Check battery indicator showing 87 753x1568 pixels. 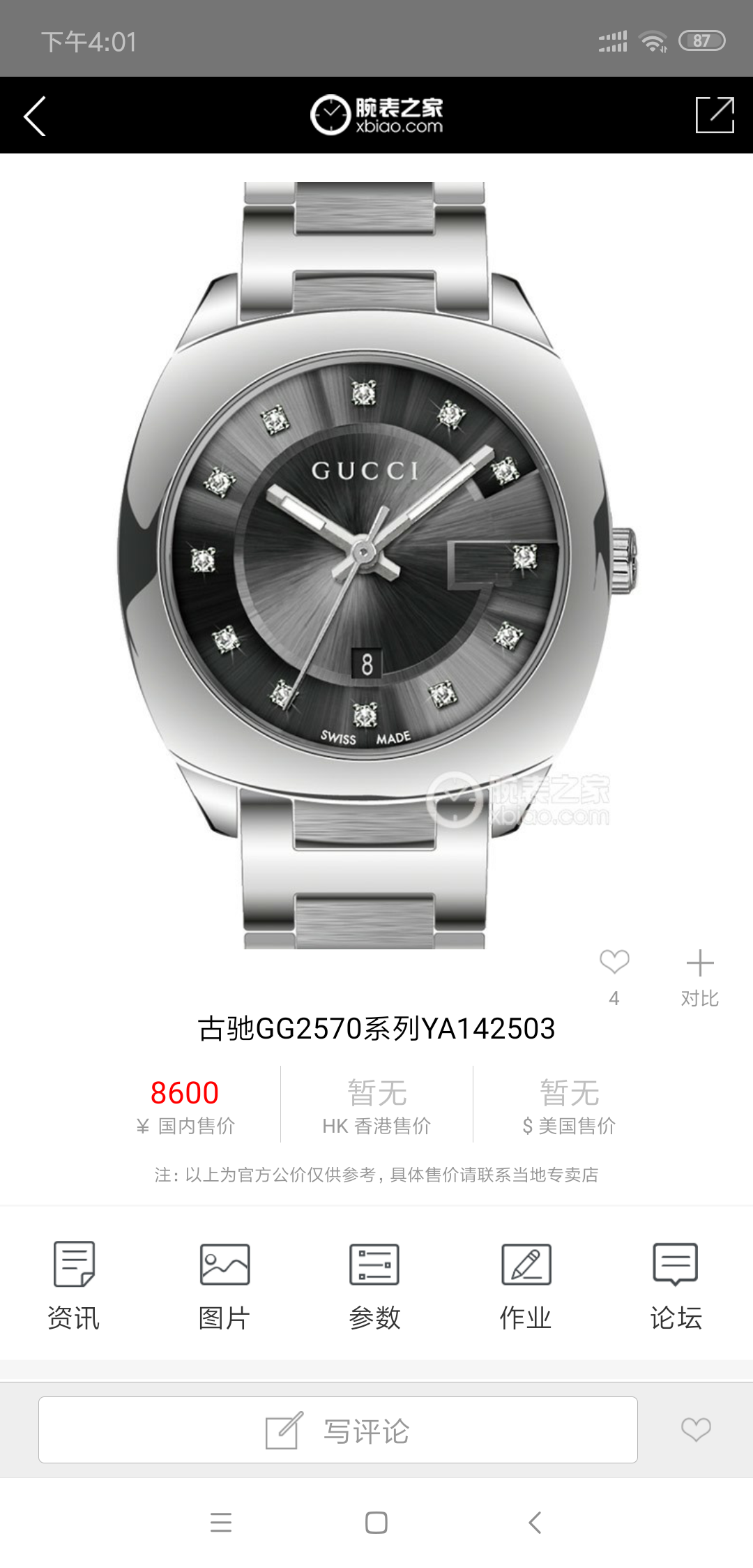tap(703, 42)
